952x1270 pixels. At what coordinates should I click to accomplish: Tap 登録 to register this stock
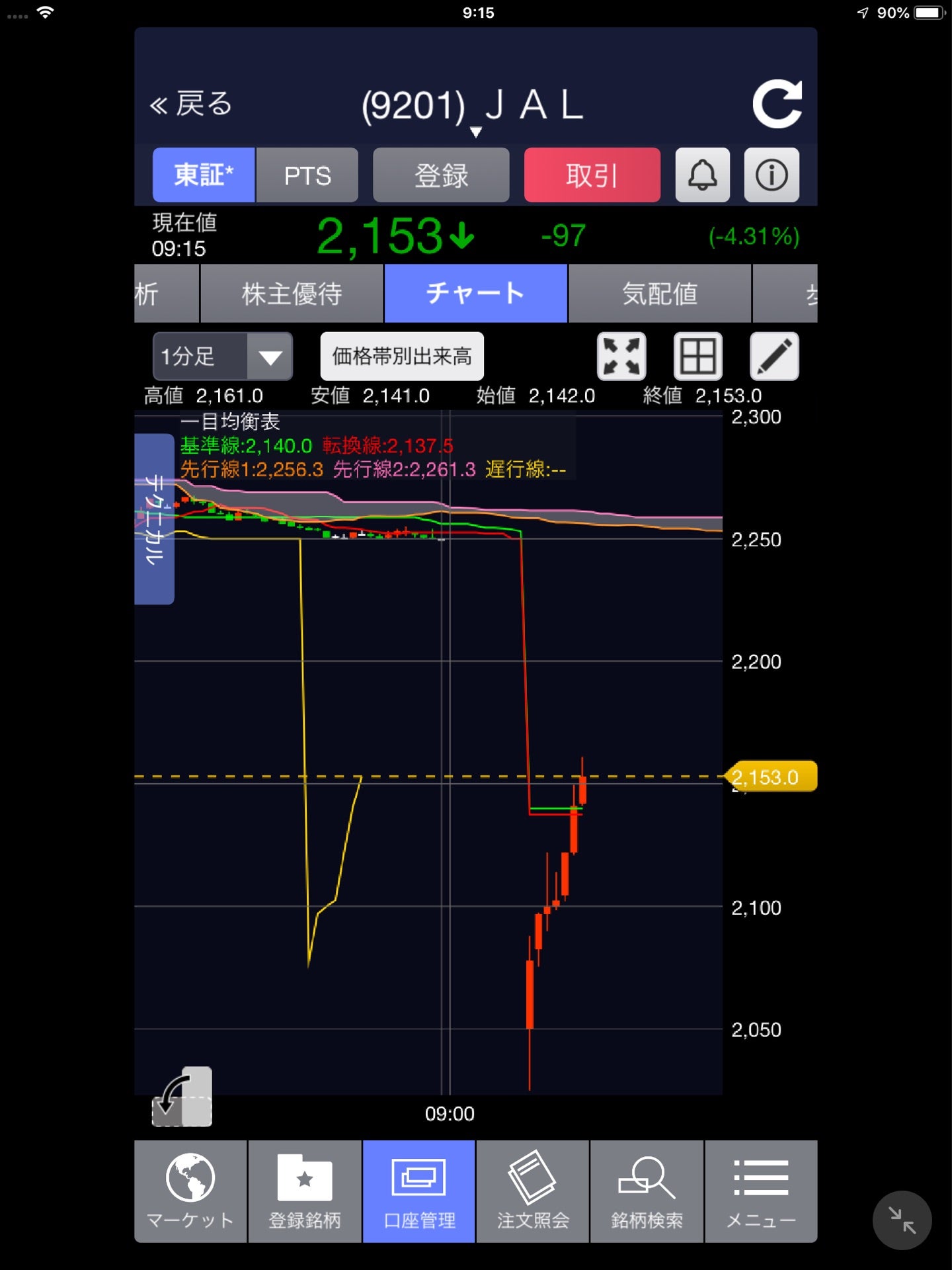[441, 175]
